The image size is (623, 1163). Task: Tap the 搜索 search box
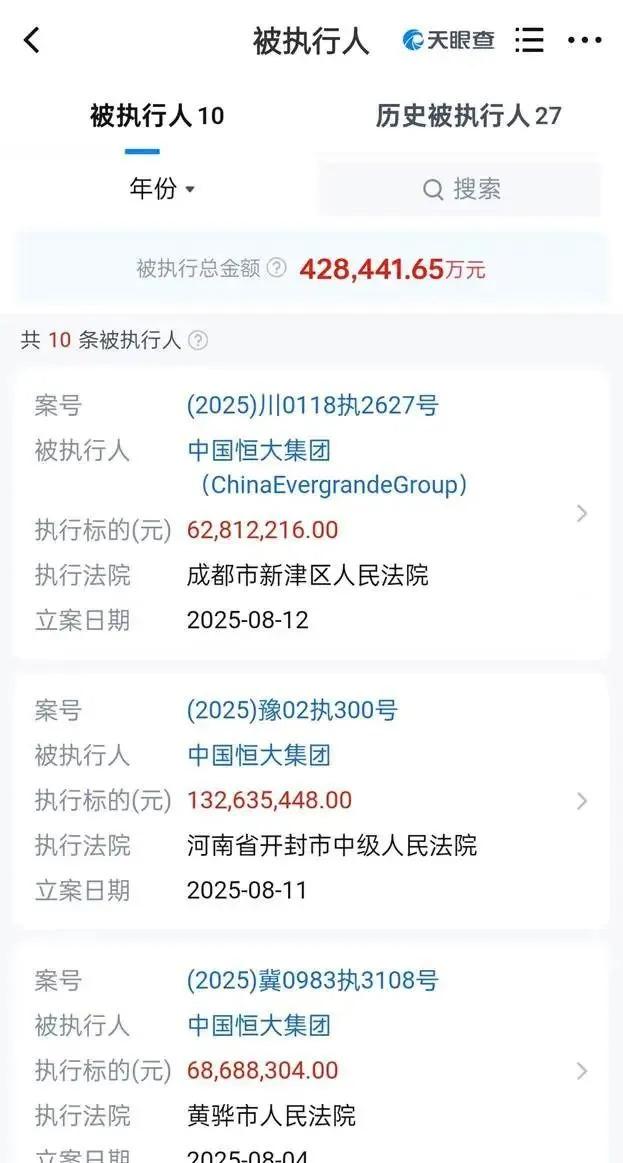[x=460, y=189]
